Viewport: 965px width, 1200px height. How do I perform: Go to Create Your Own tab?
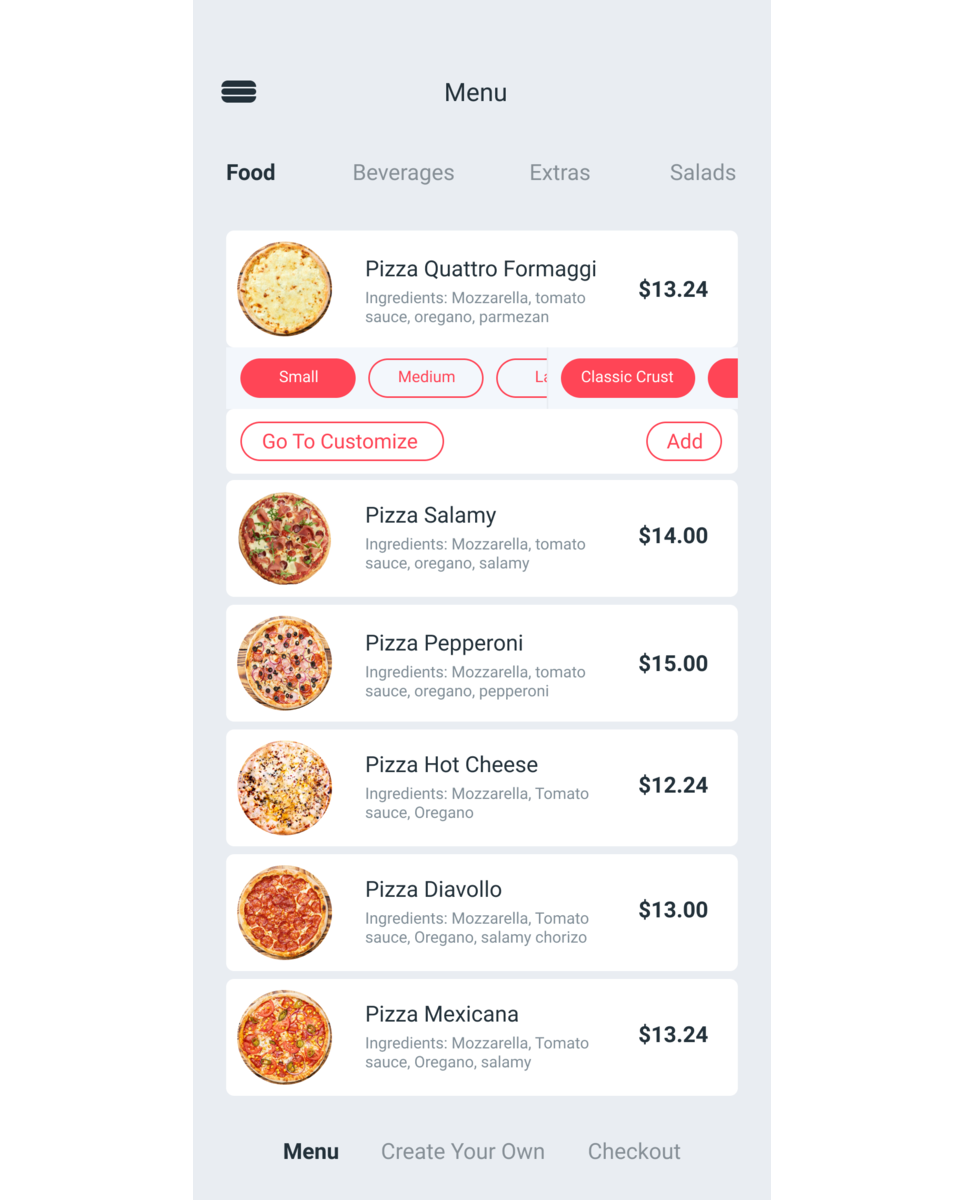462,1151
